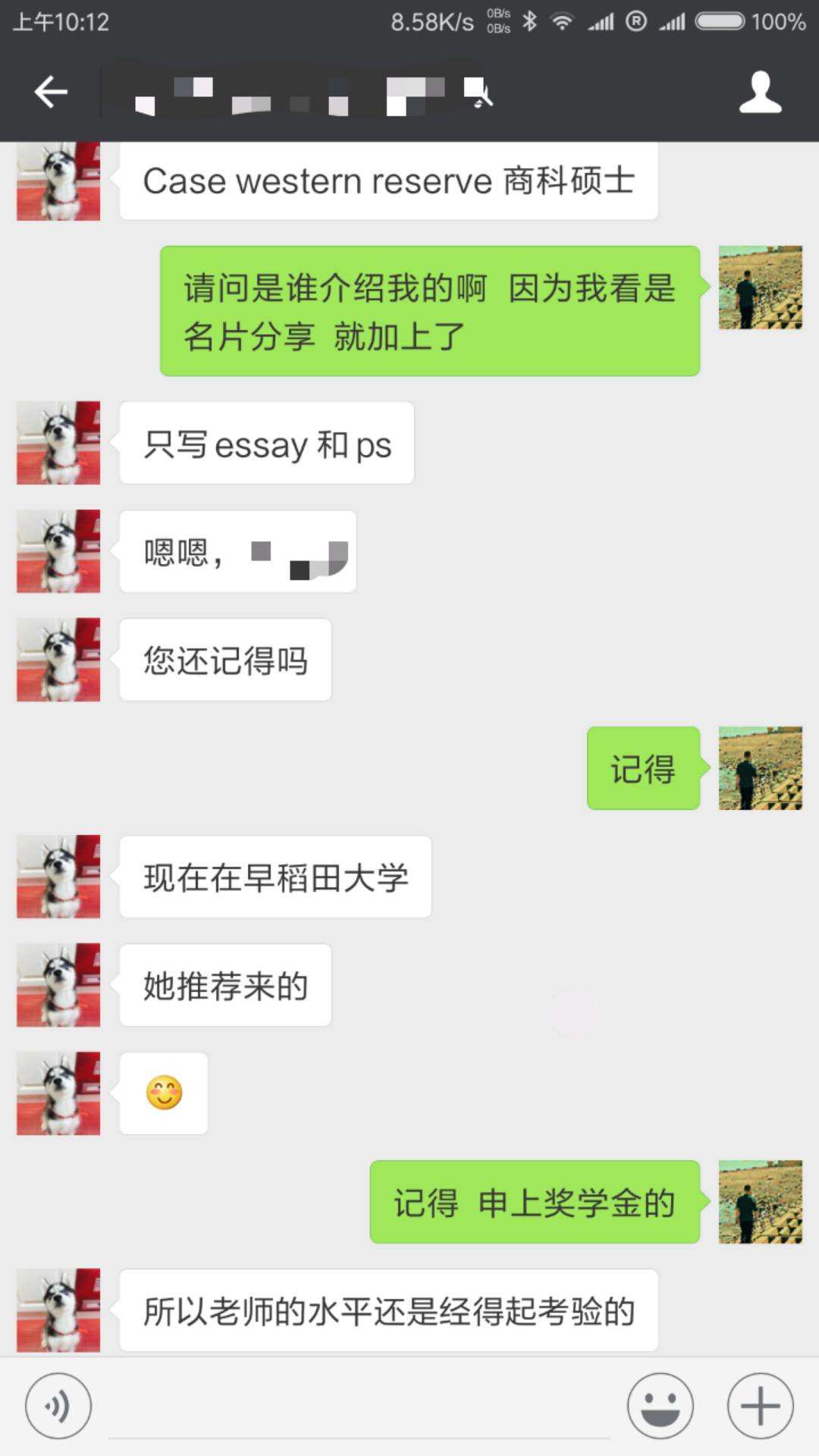Open the emoji sticker panel
The image size is (819, 1456).
[x=660, y=1406]
